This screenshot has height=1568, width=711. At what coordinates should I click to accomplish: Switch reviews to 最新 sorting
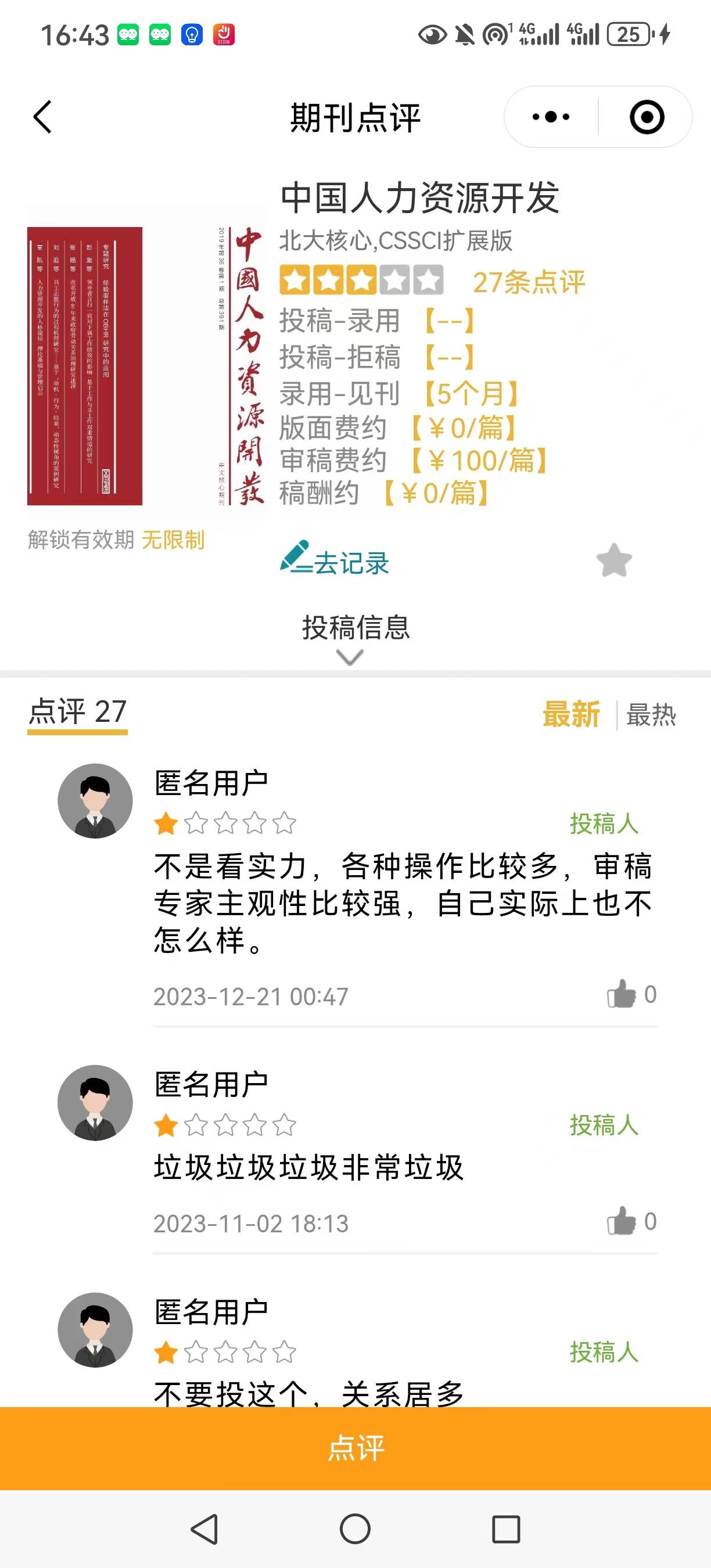(571, 714)
